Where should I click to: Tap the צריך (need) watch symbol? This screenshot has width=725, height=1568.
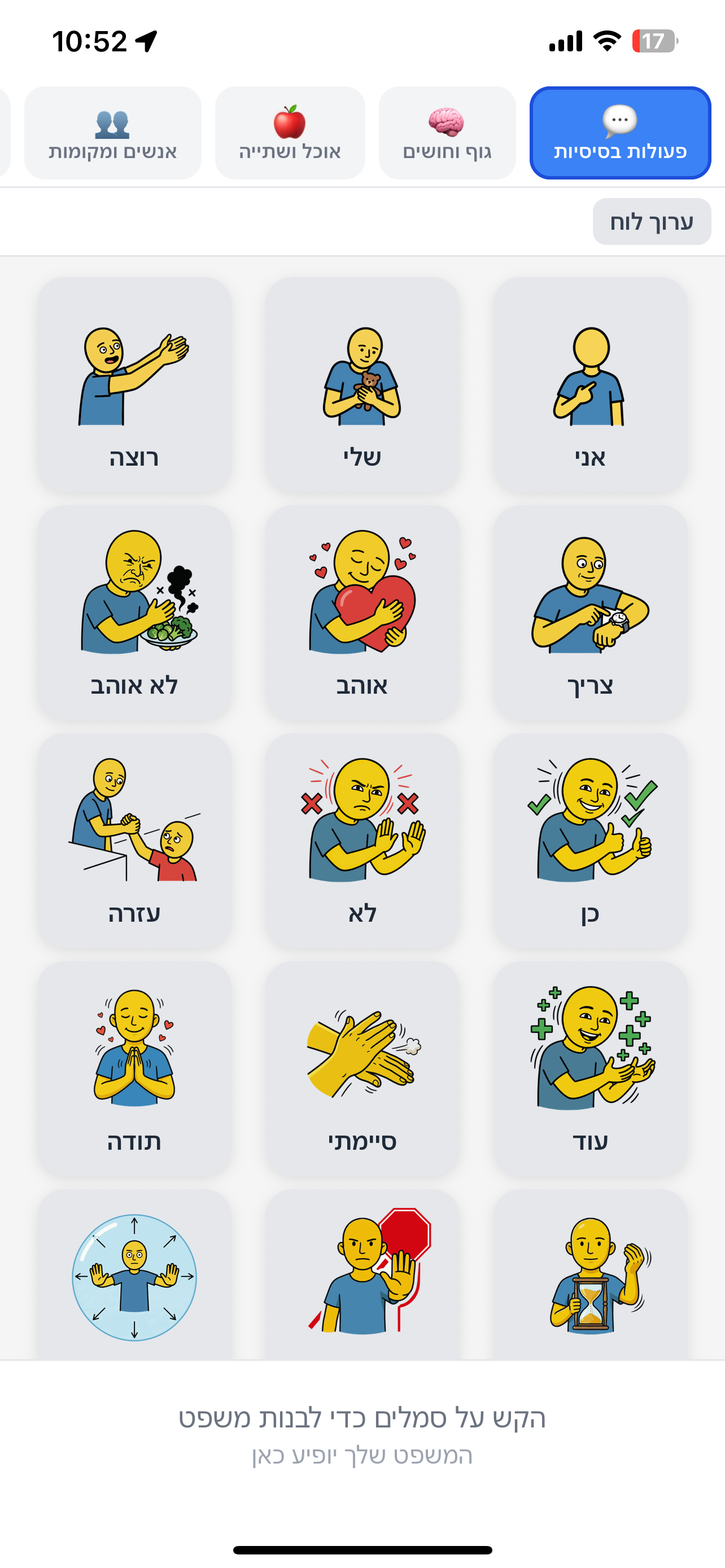pos(589,615)
